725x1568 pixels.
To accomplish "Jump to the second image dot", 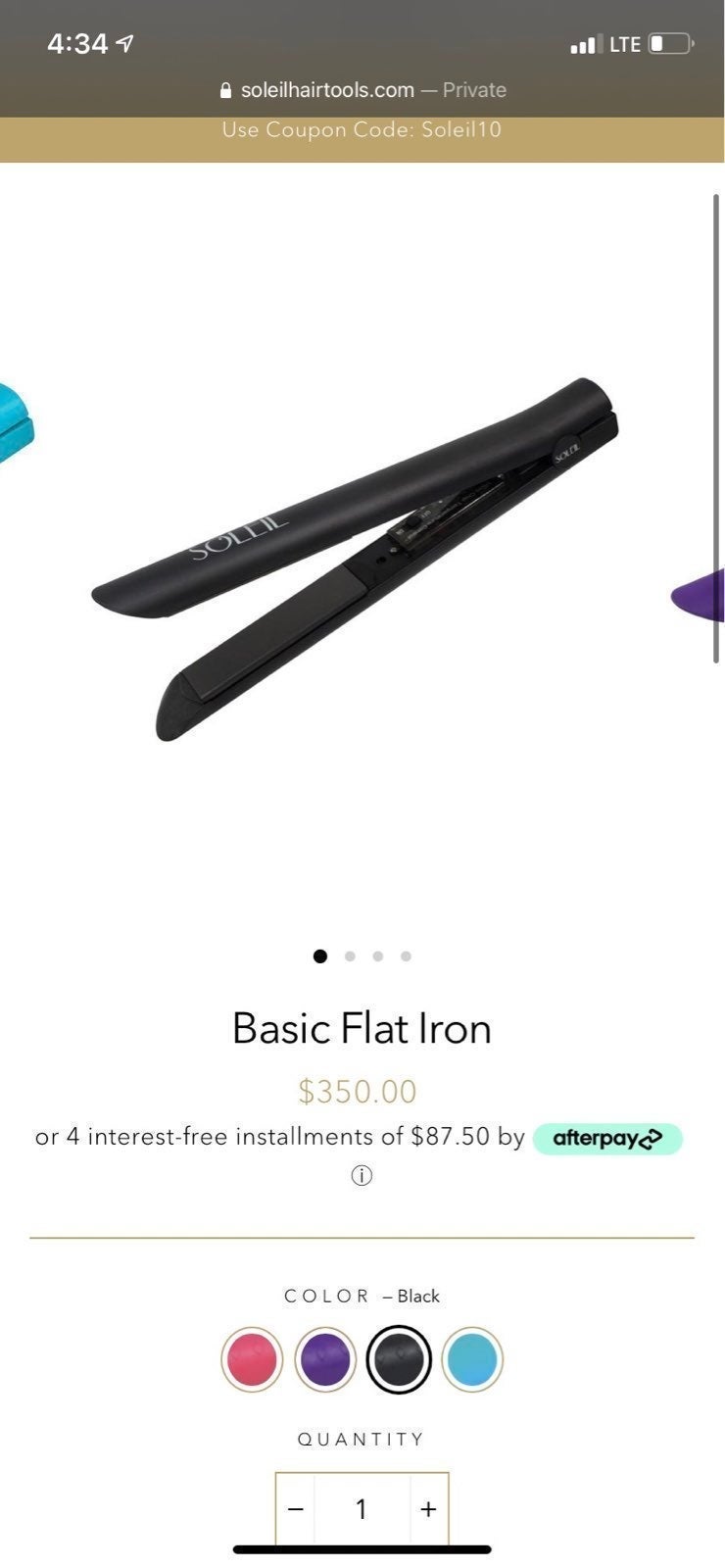I will (350, 956).
